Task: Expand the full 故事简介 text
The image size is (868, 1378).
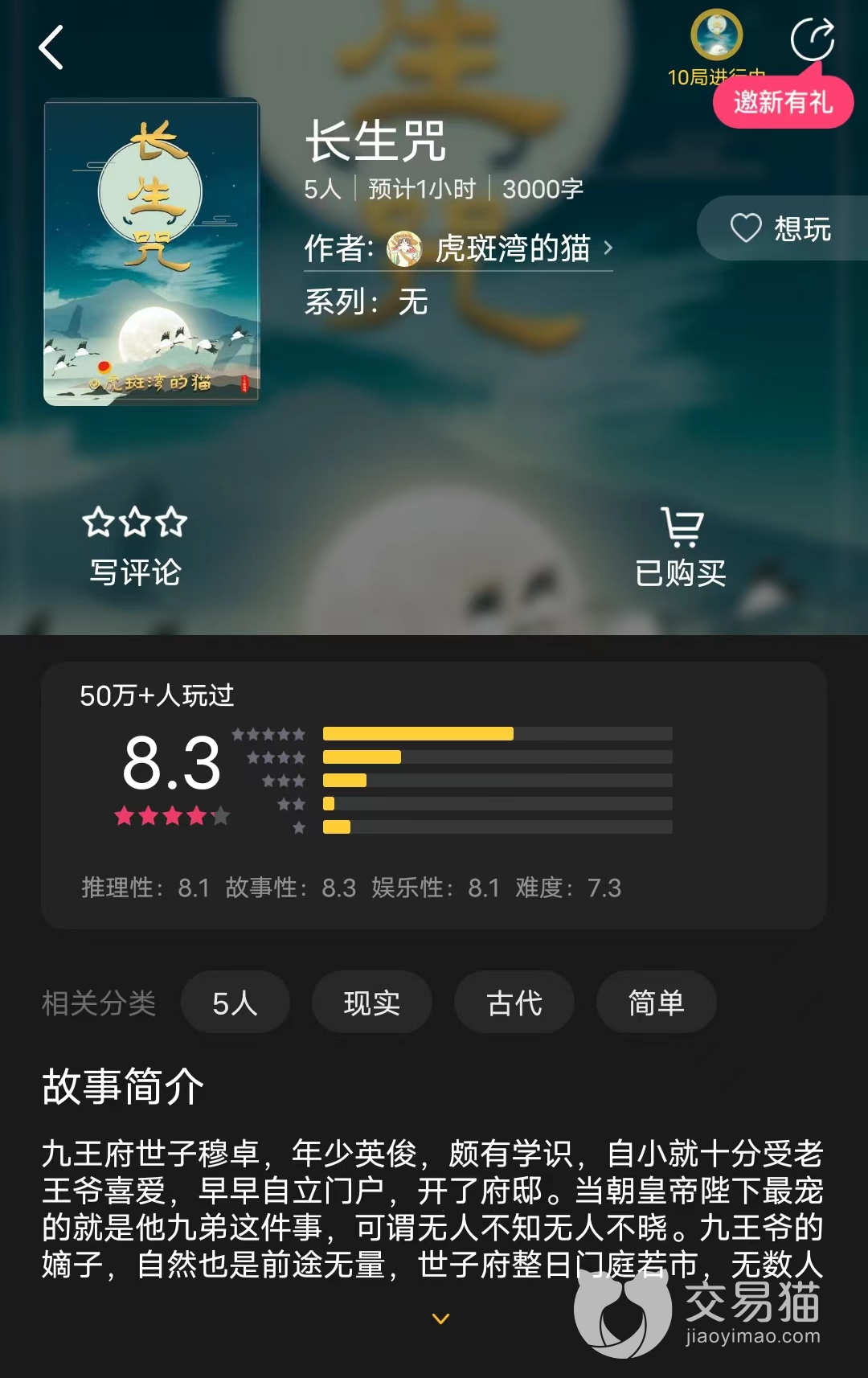Action: [x=440, y=1319]
